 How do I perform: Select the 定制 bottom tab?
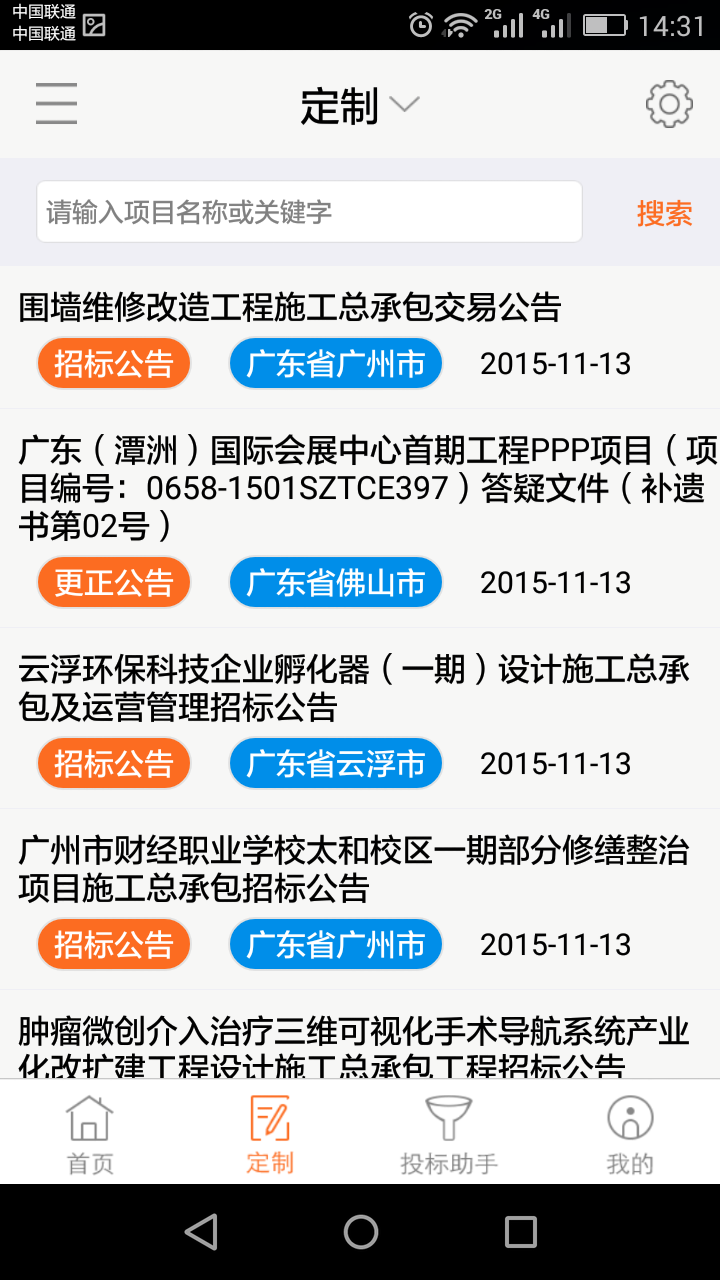point(270,1134)
